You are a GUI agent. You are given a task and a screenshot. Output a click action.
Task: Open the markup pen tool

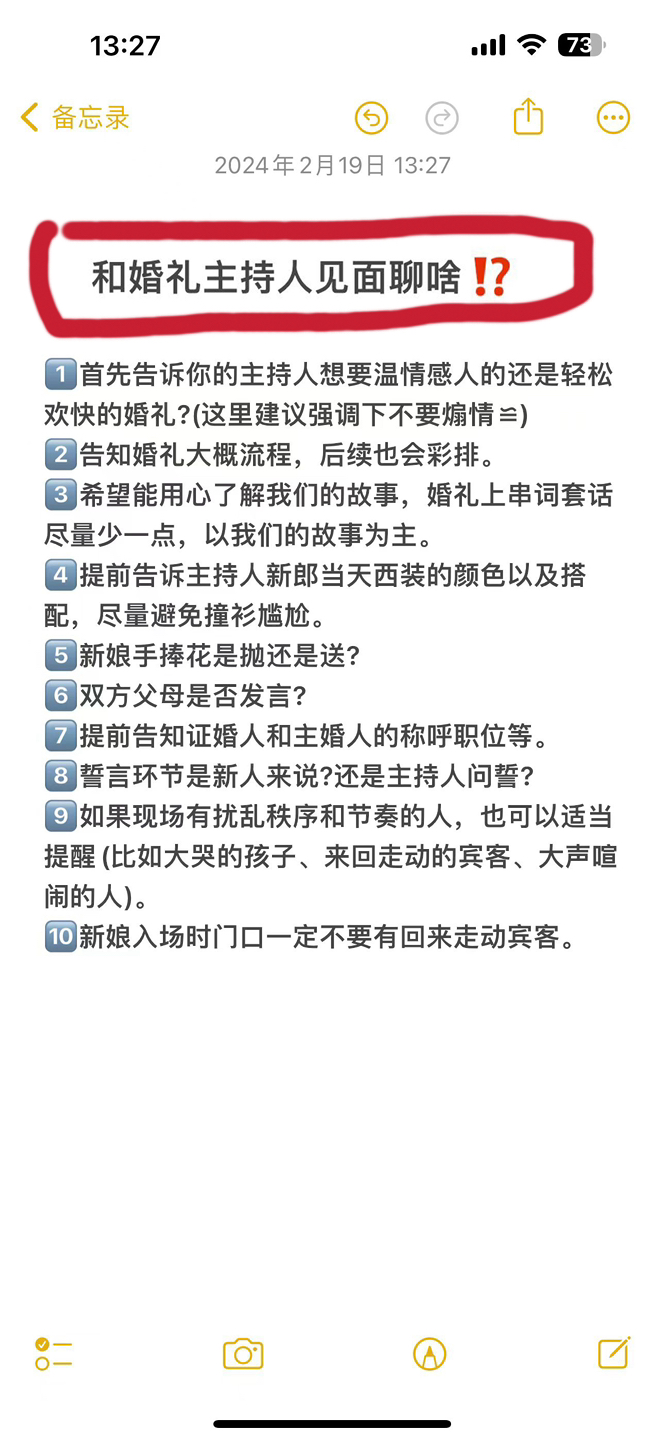point(429,1354)
